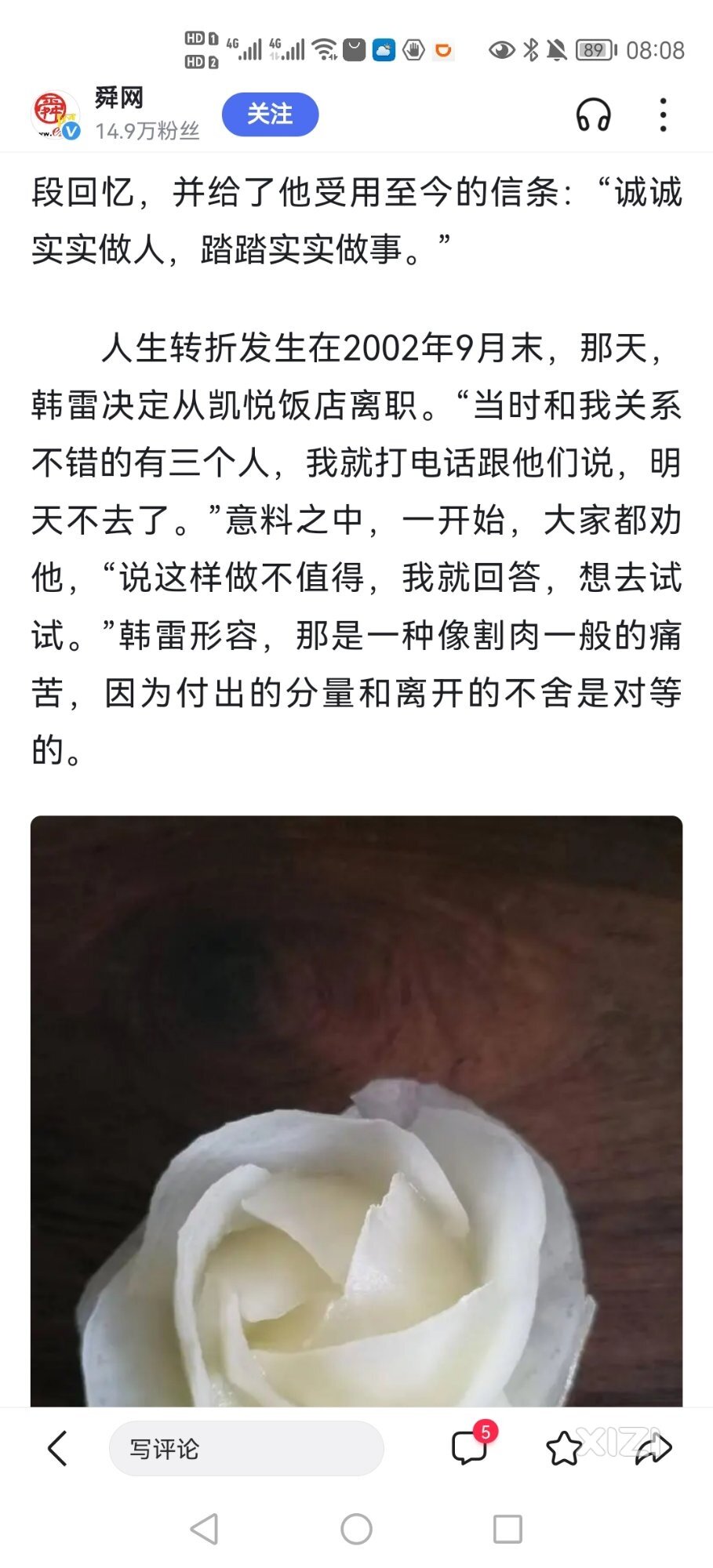Screen dimensions: 713x1568
Task: Open system recent apps
Action: tap(507, 1529)
